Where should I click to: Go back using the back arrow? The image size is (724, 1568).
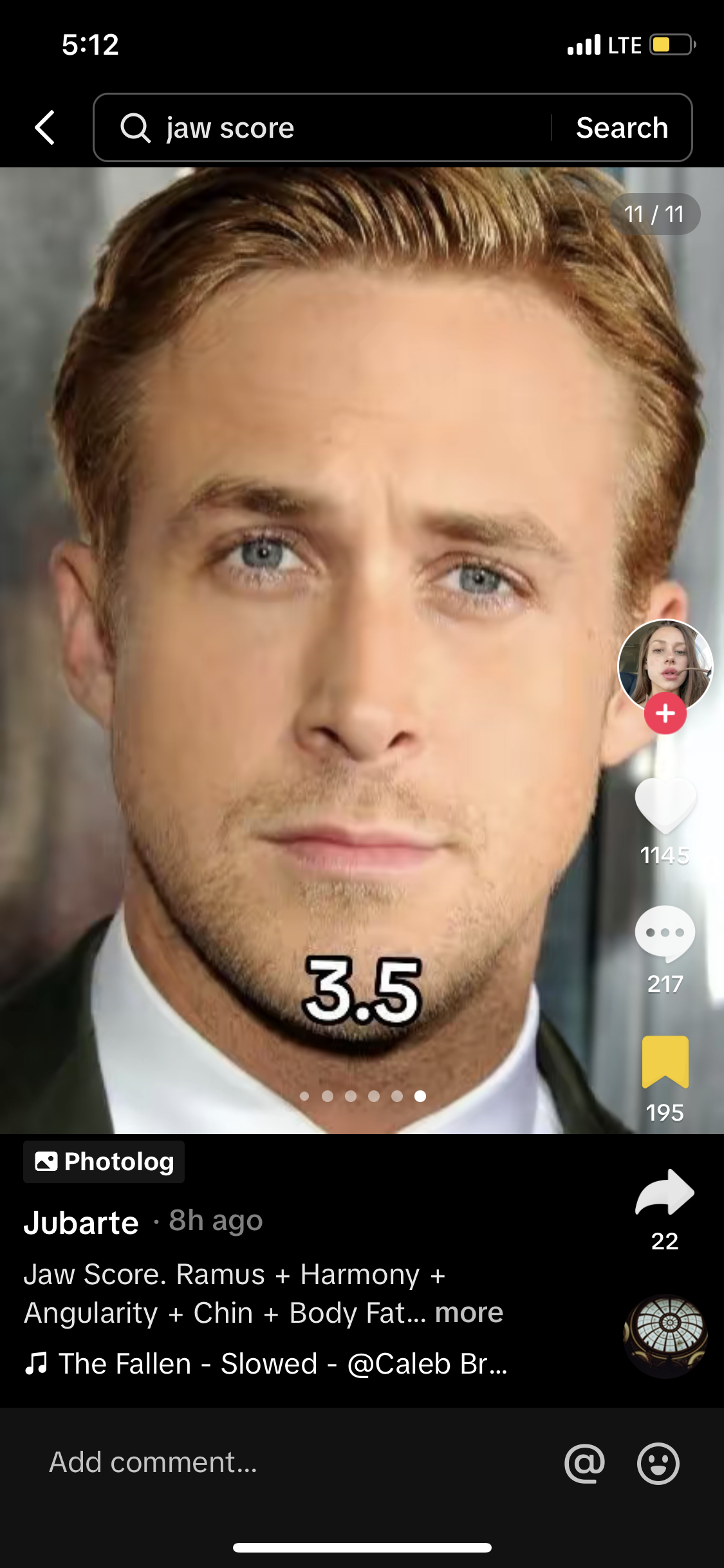click(44, 127)
